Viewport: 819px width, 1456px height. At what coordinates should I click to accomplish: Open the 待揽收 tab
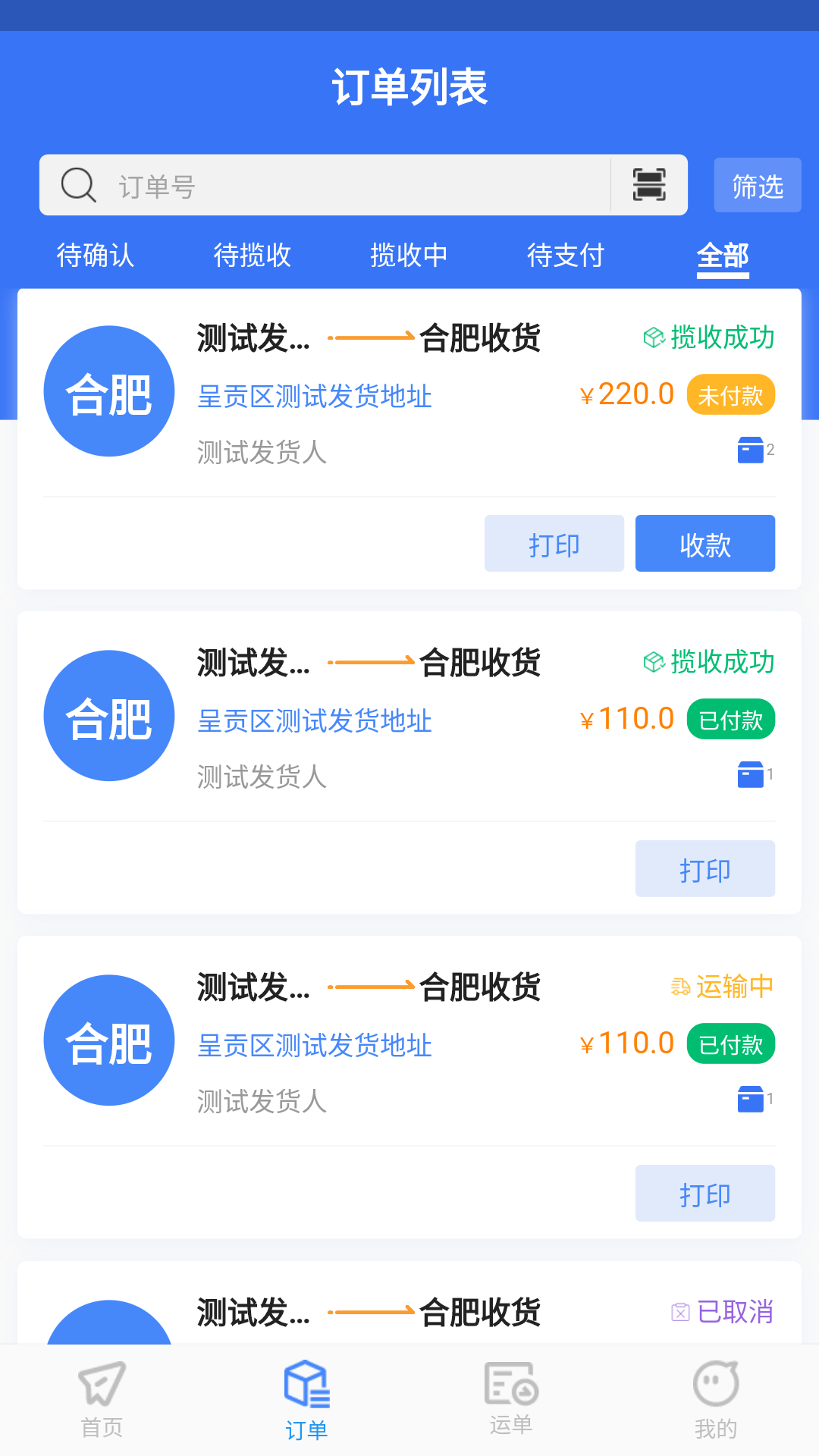coord(252,256)
